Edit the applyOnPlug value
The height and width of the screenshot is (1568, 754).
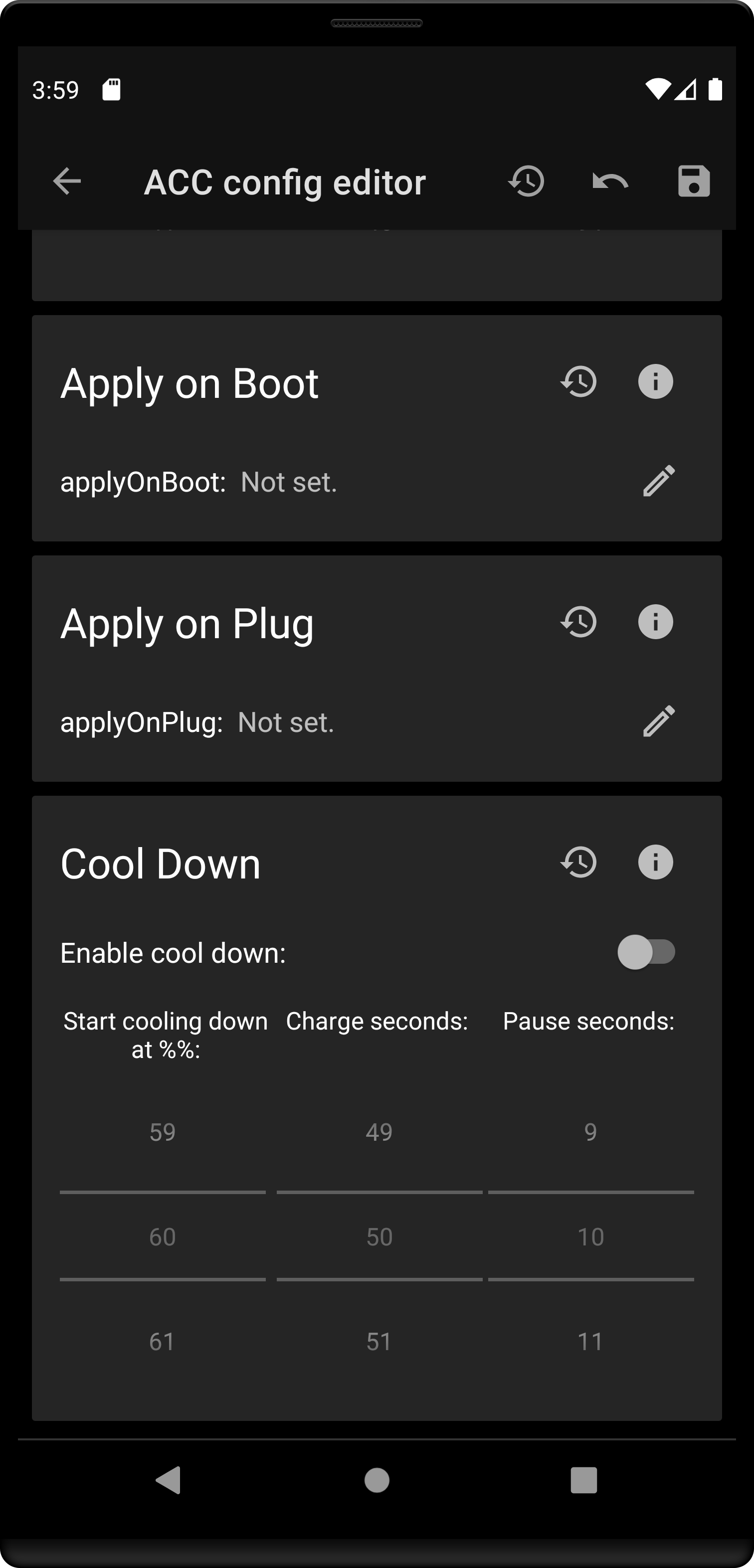coord(659,721)
